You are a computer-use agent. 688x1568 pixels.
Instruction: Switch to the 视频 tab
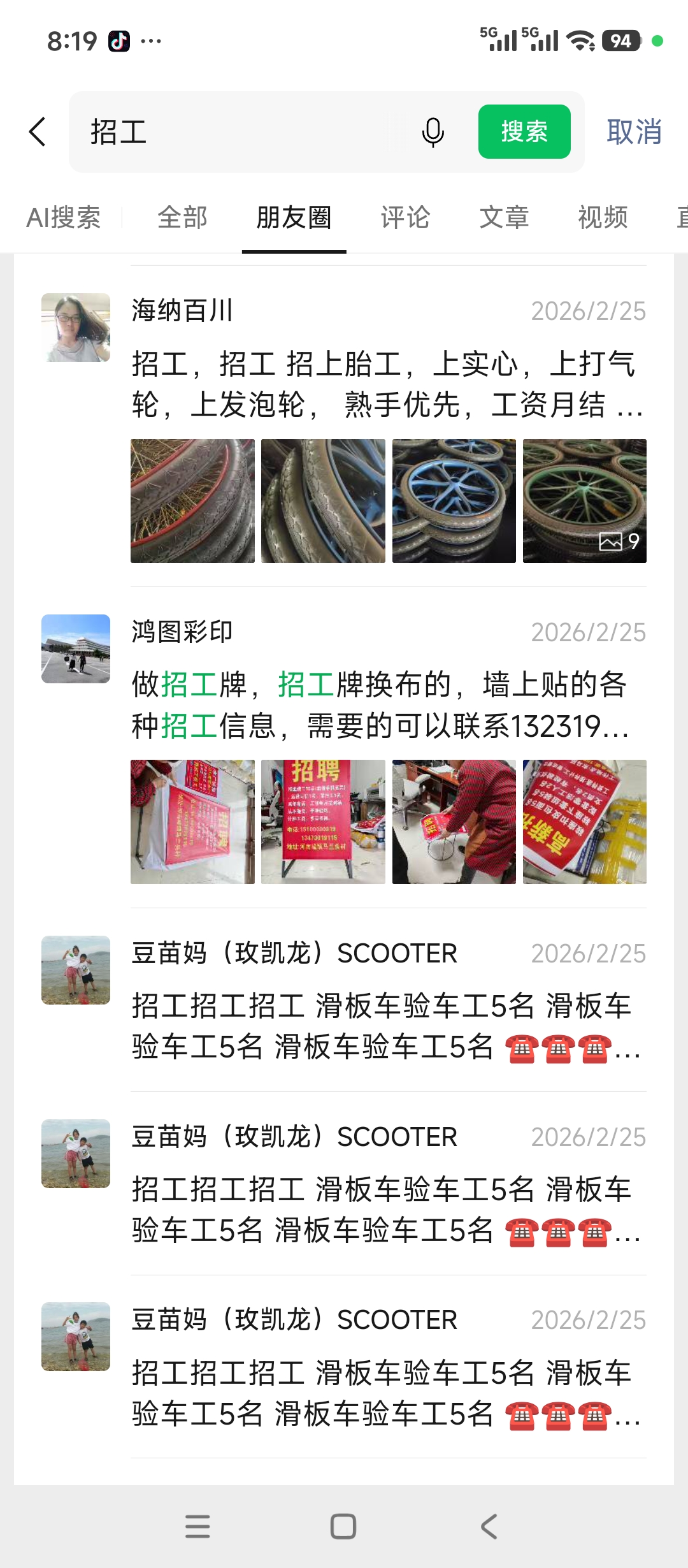(603, 217)
